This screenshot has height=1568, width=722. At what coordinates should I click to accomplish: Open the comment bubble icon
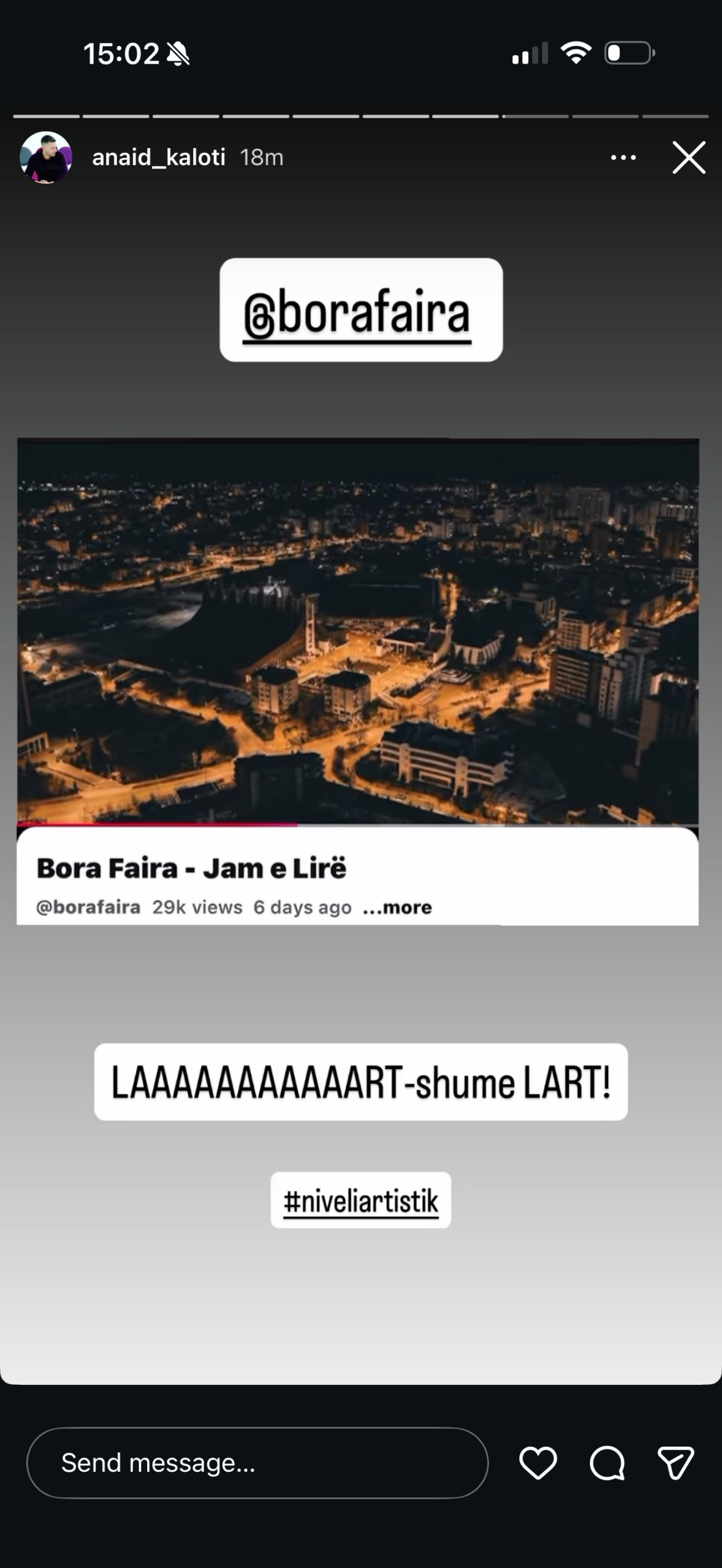point(607,1463)
